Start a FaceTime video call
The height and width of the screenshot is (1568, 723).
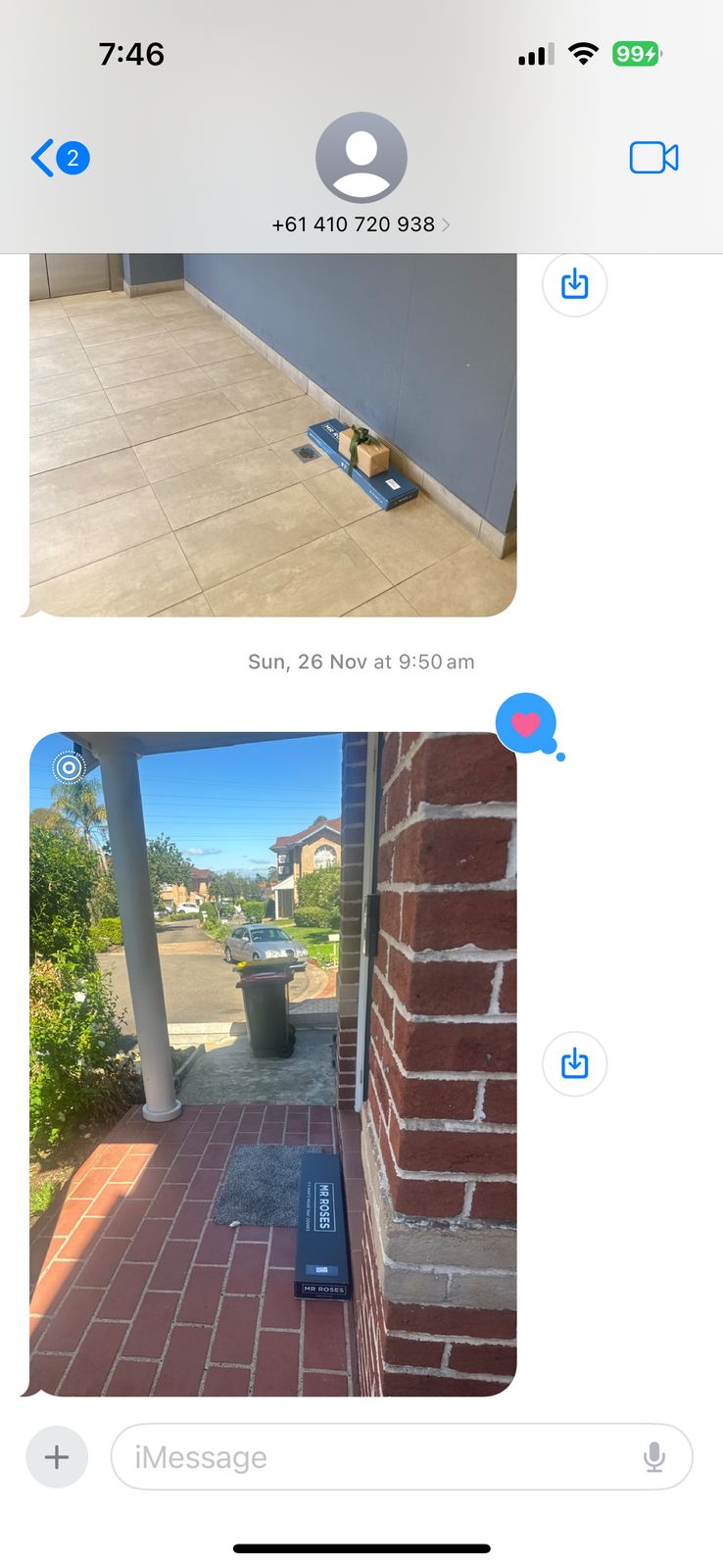(653, 158)
